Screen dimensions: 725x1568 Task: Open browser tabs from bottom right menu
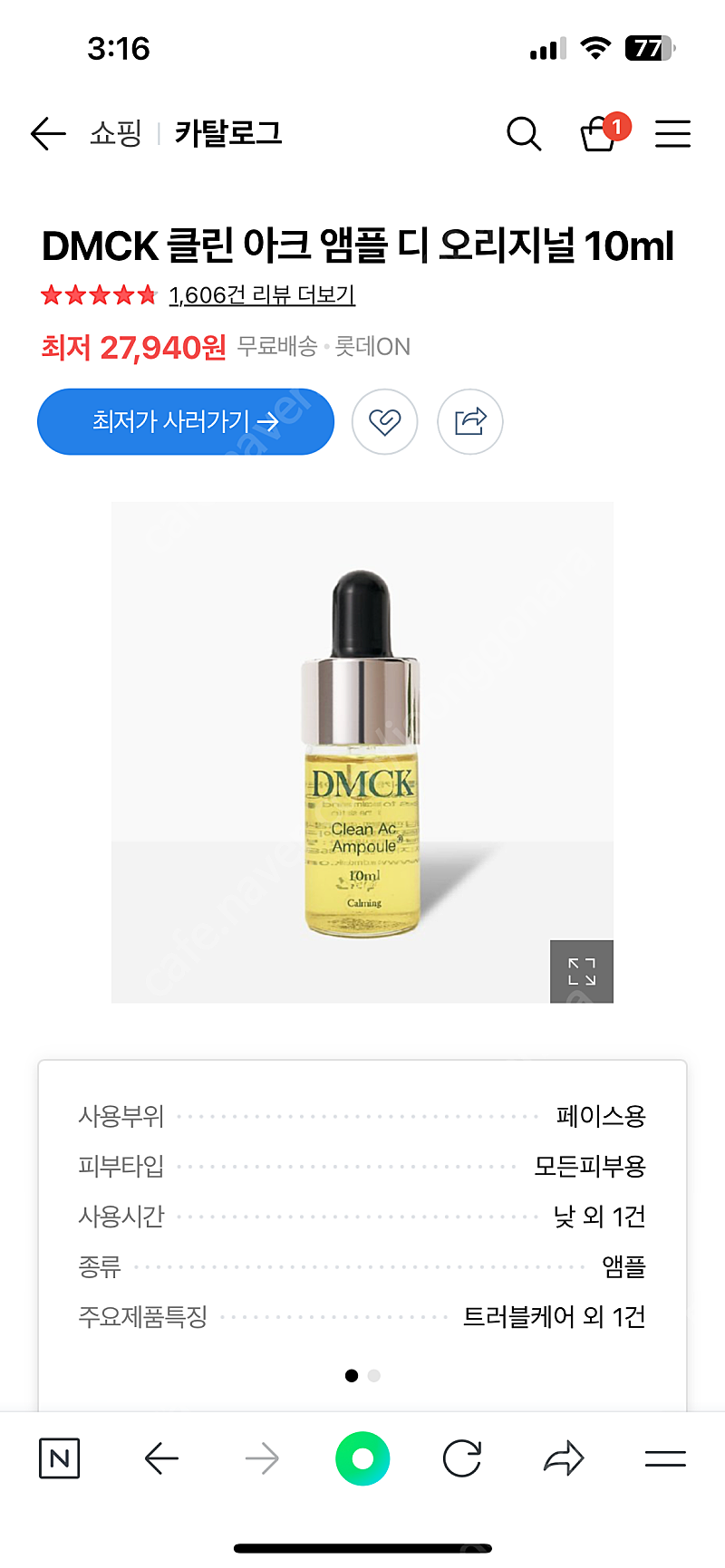(664, 1458)
